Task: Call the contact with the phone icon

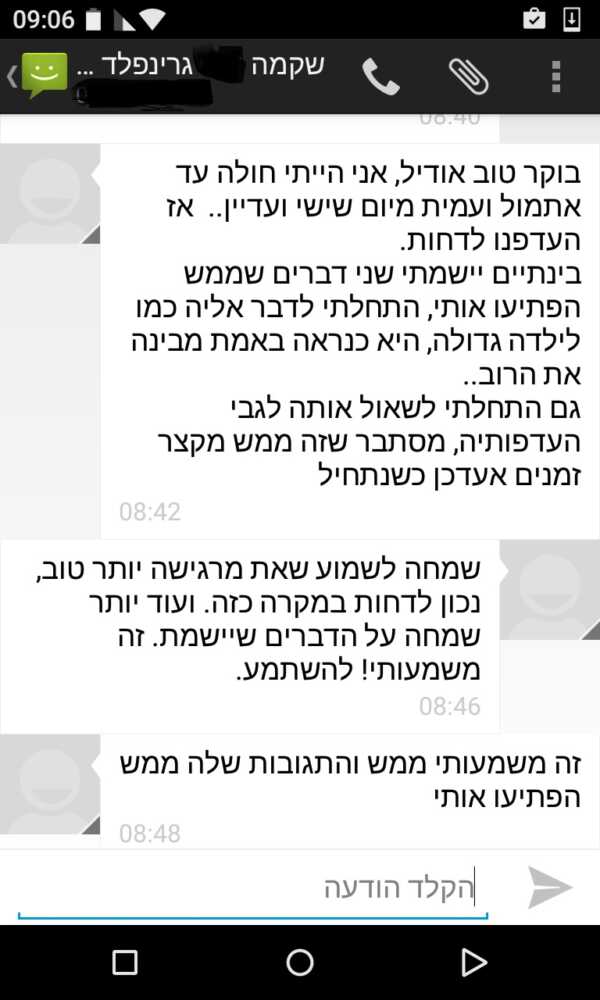Action: [381, 77]
